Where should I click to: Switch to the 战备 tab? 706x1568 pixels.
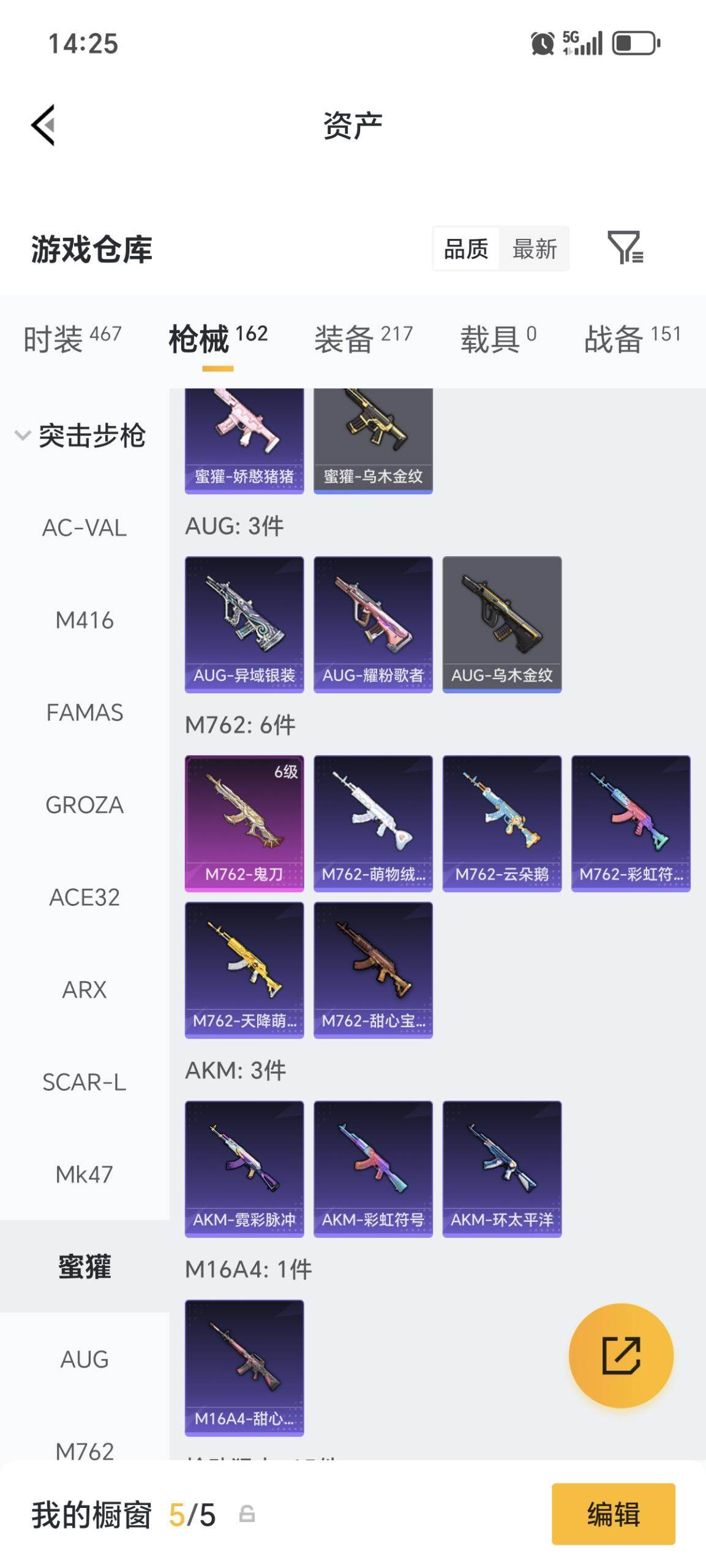coord(633,339)
